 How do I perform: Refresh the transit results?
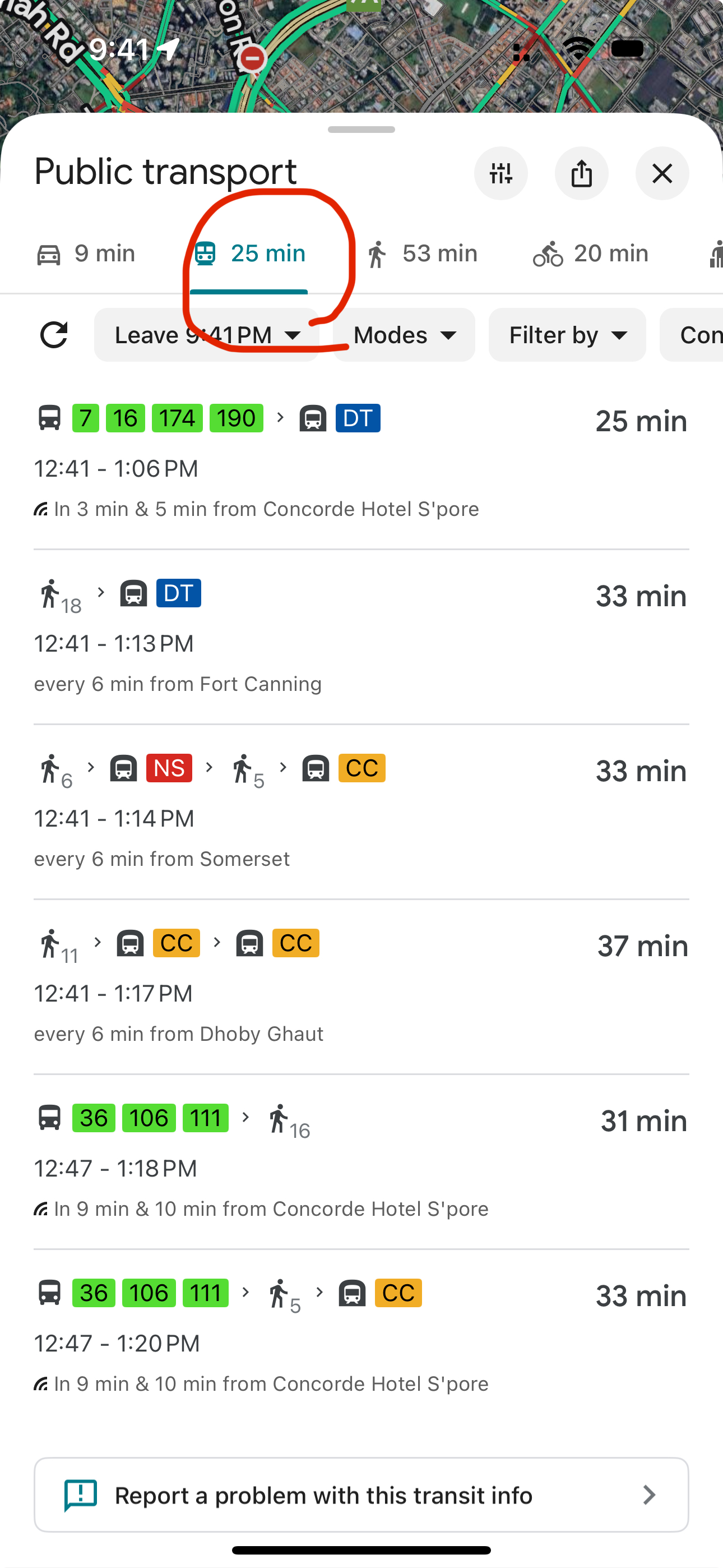pos(54,335)
